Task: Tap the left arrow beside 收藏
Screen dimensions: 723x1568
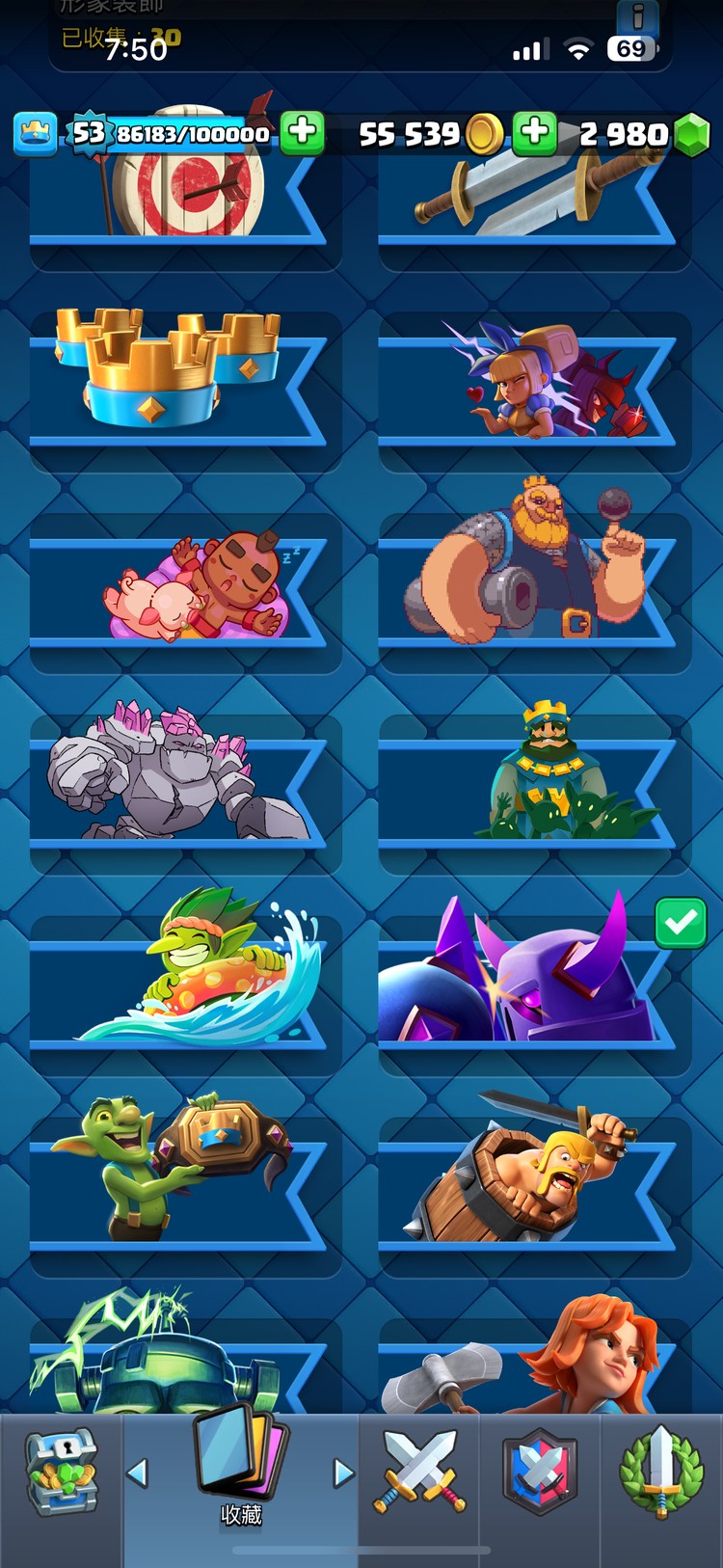Action: (x=138, y=1473)
